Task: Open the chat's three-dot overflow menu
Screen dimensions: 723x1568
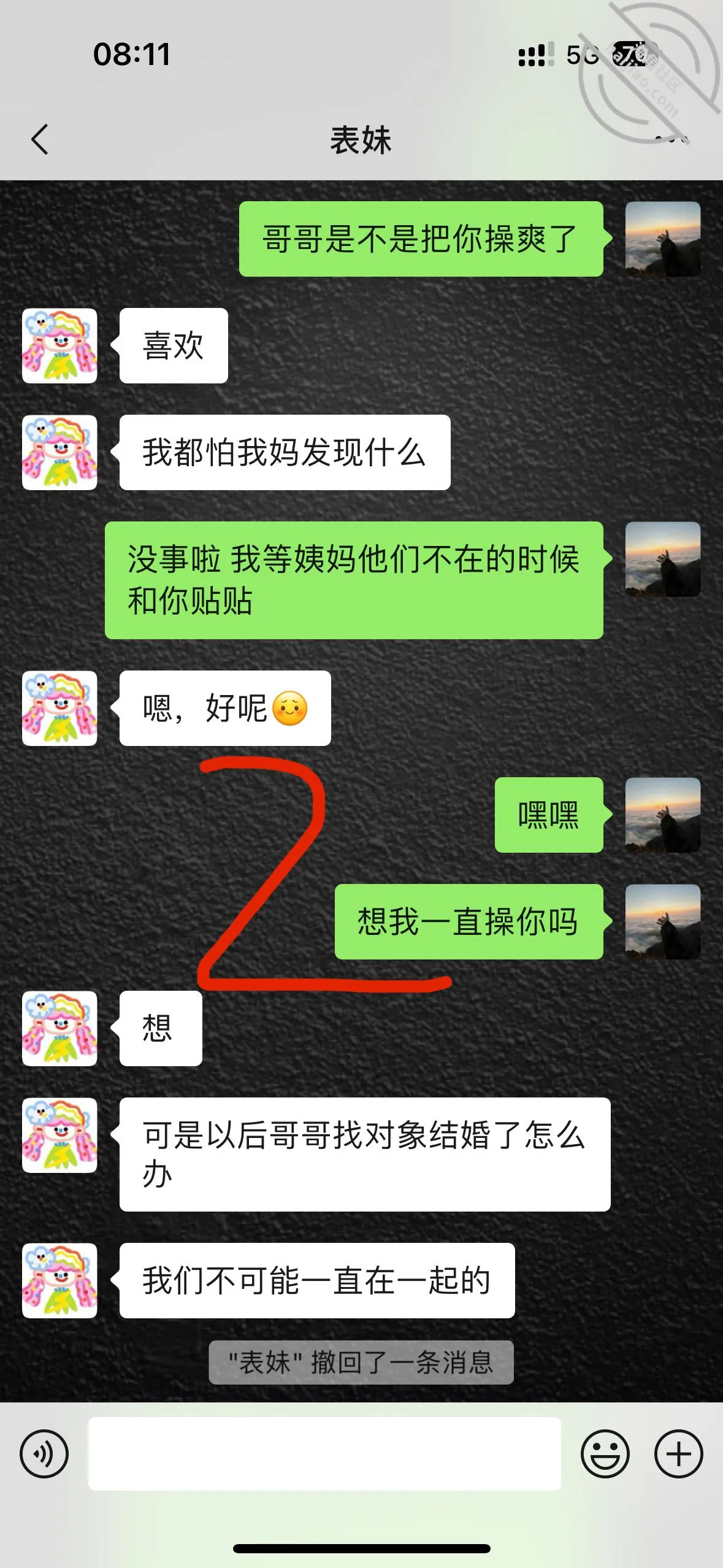Action: (671, 139)
